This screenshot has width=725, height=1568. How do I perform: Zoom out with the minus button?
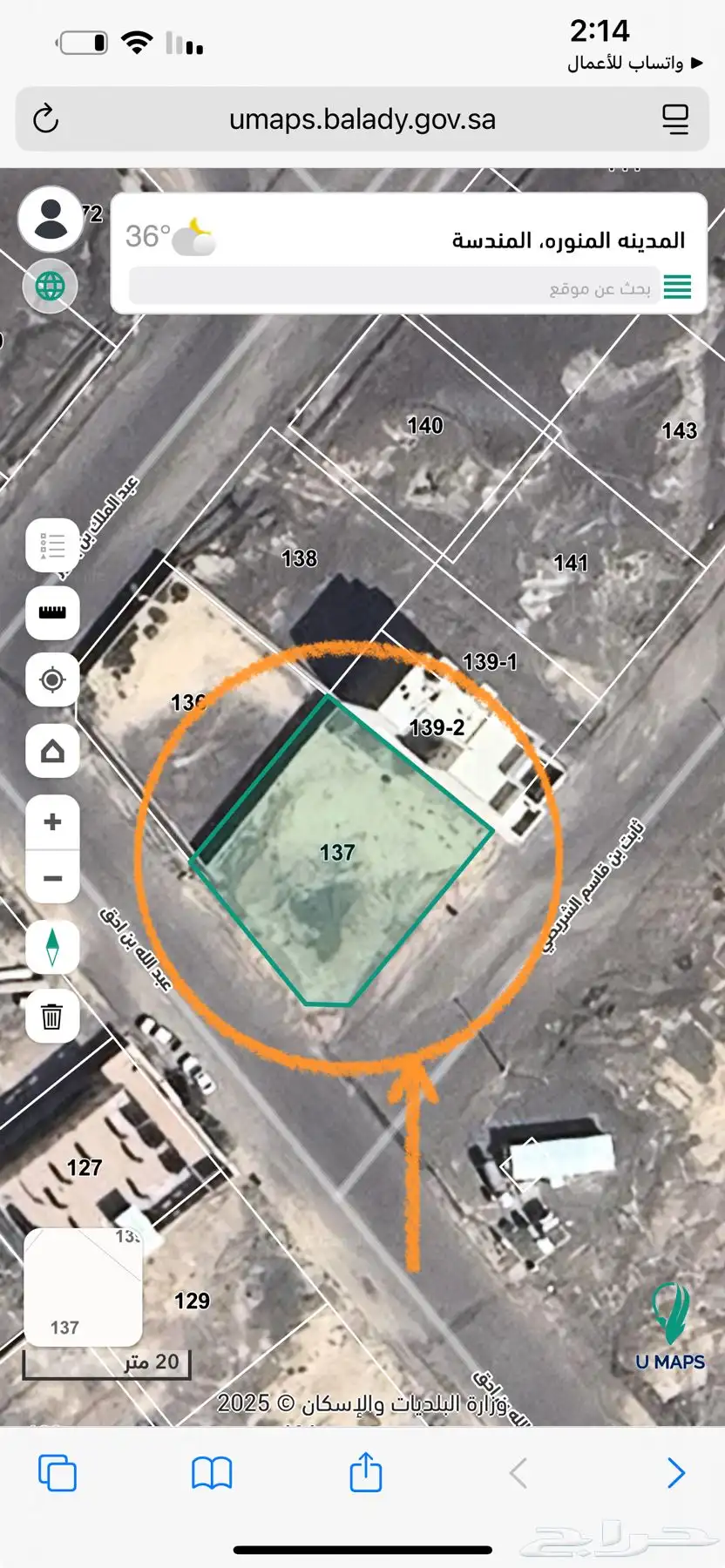coord(52,878)
